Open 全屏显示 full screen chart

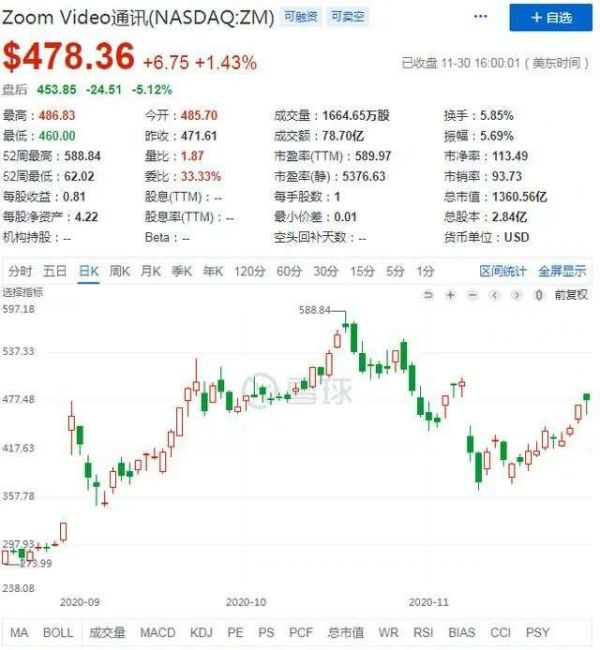562,271
